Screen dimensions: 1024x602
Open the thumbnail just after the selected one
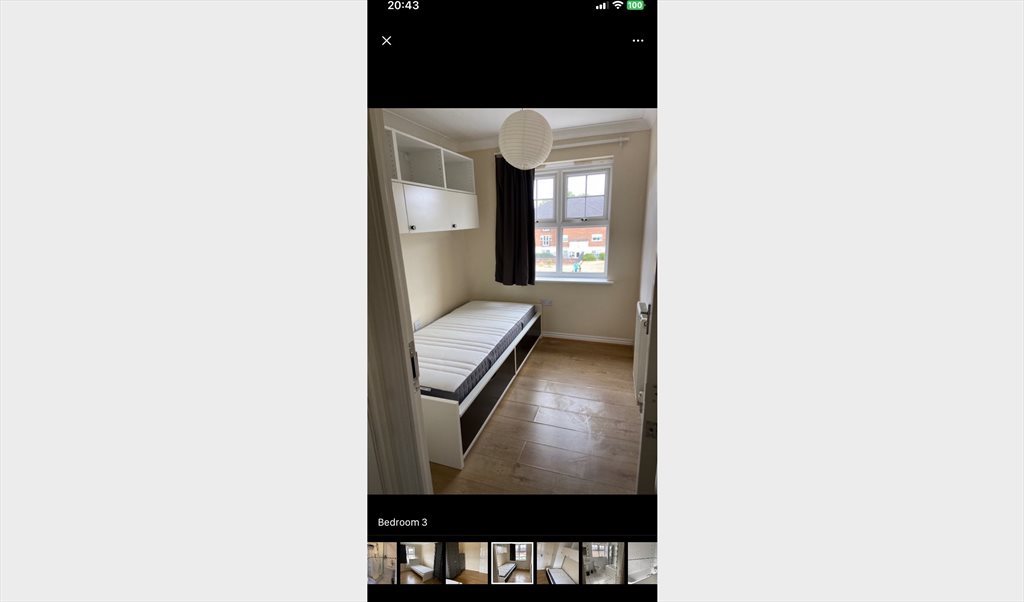click(x=557, y=563)
